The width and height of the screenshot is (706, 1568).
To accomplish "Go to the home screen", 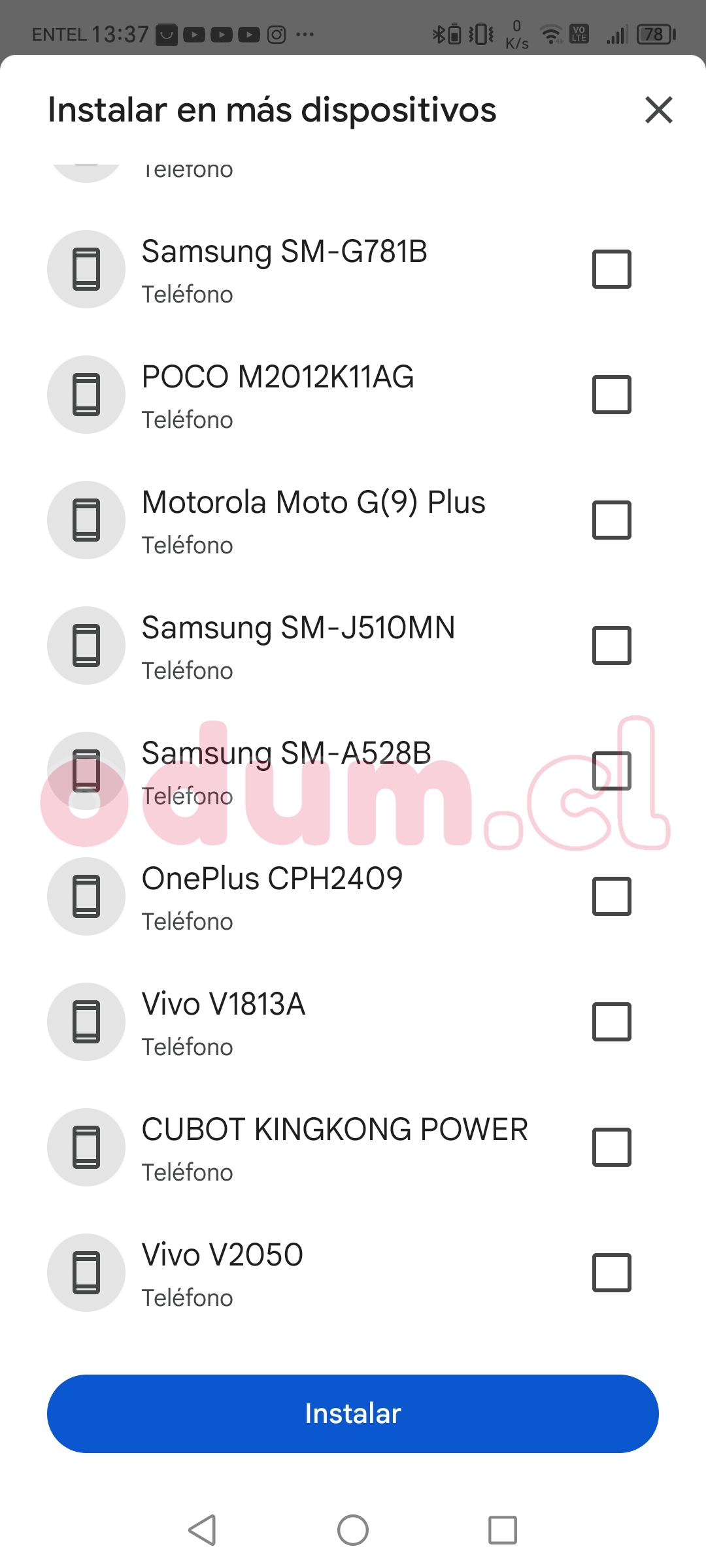I will (353, 1530).
